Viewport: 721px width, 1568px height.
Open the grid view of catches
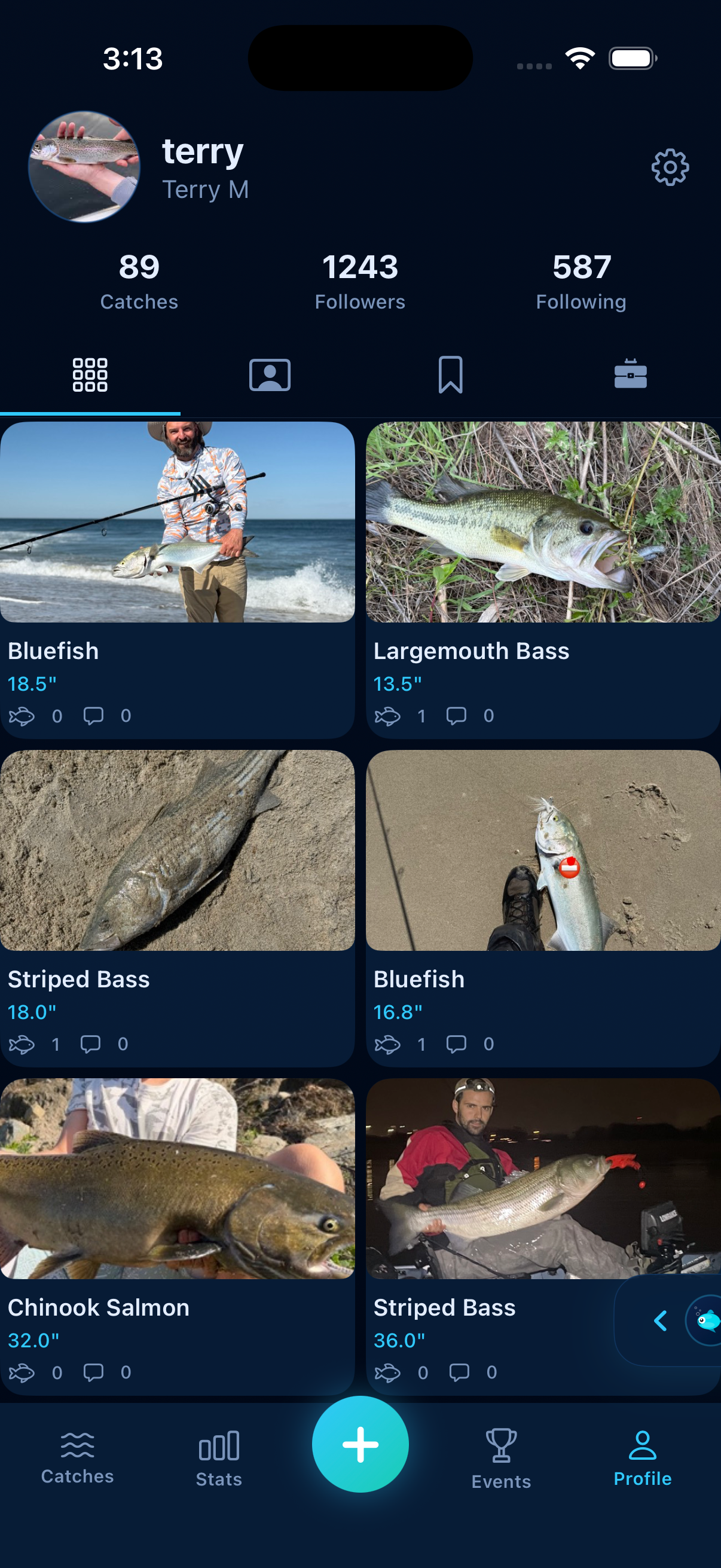coord(90,376)
